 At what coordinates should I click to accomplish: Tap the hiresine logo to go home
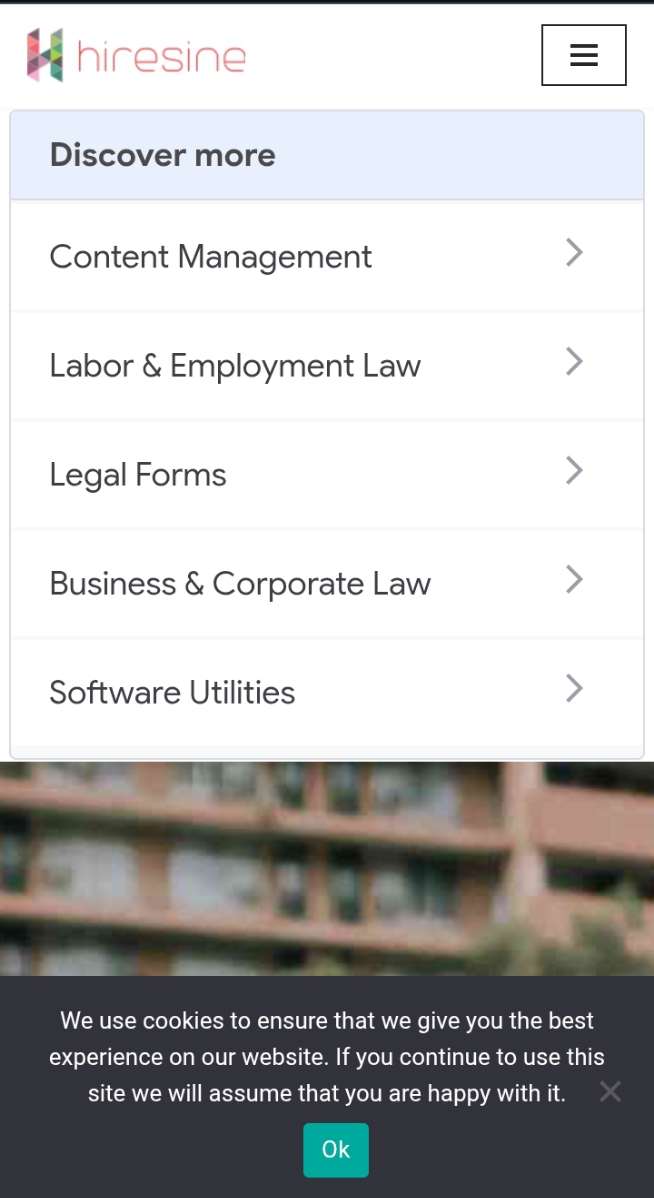[x=136, y=55]
